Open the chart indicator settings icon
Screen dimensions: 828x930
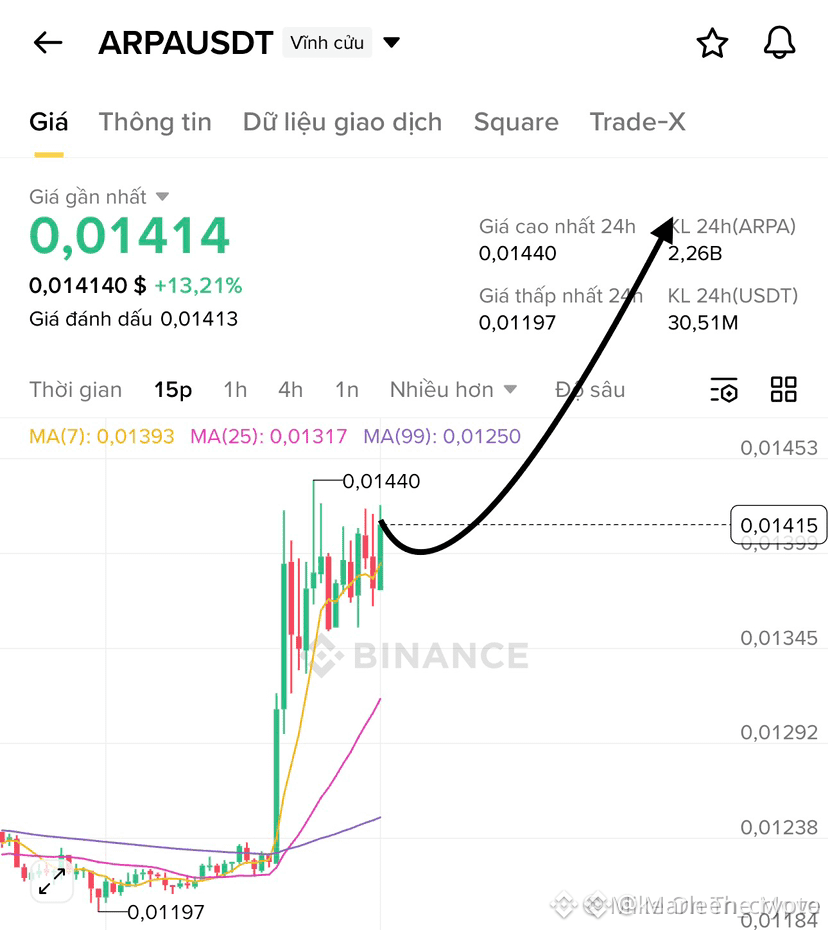pyautogui.click(x=724, y=389)
